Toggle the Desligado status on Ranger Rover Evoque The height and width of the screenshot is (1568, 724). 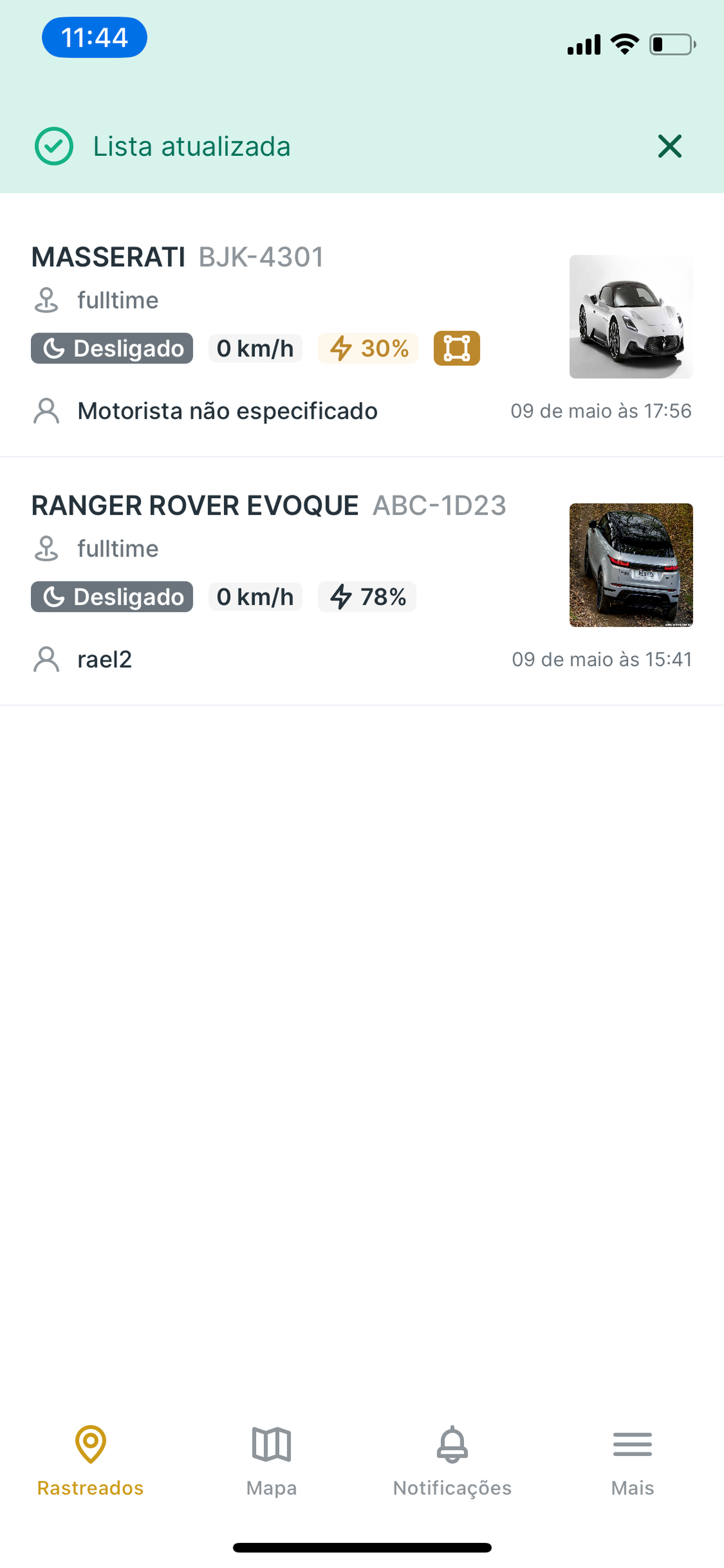[x=111, y=597]
